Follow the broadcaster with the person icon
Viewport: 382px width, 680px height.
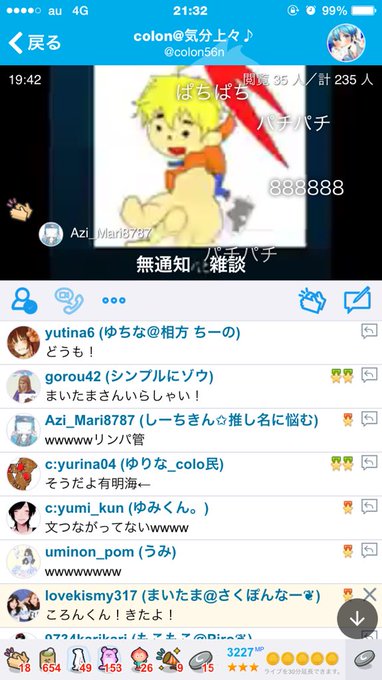pyautogui.click(x=24, y=300)
